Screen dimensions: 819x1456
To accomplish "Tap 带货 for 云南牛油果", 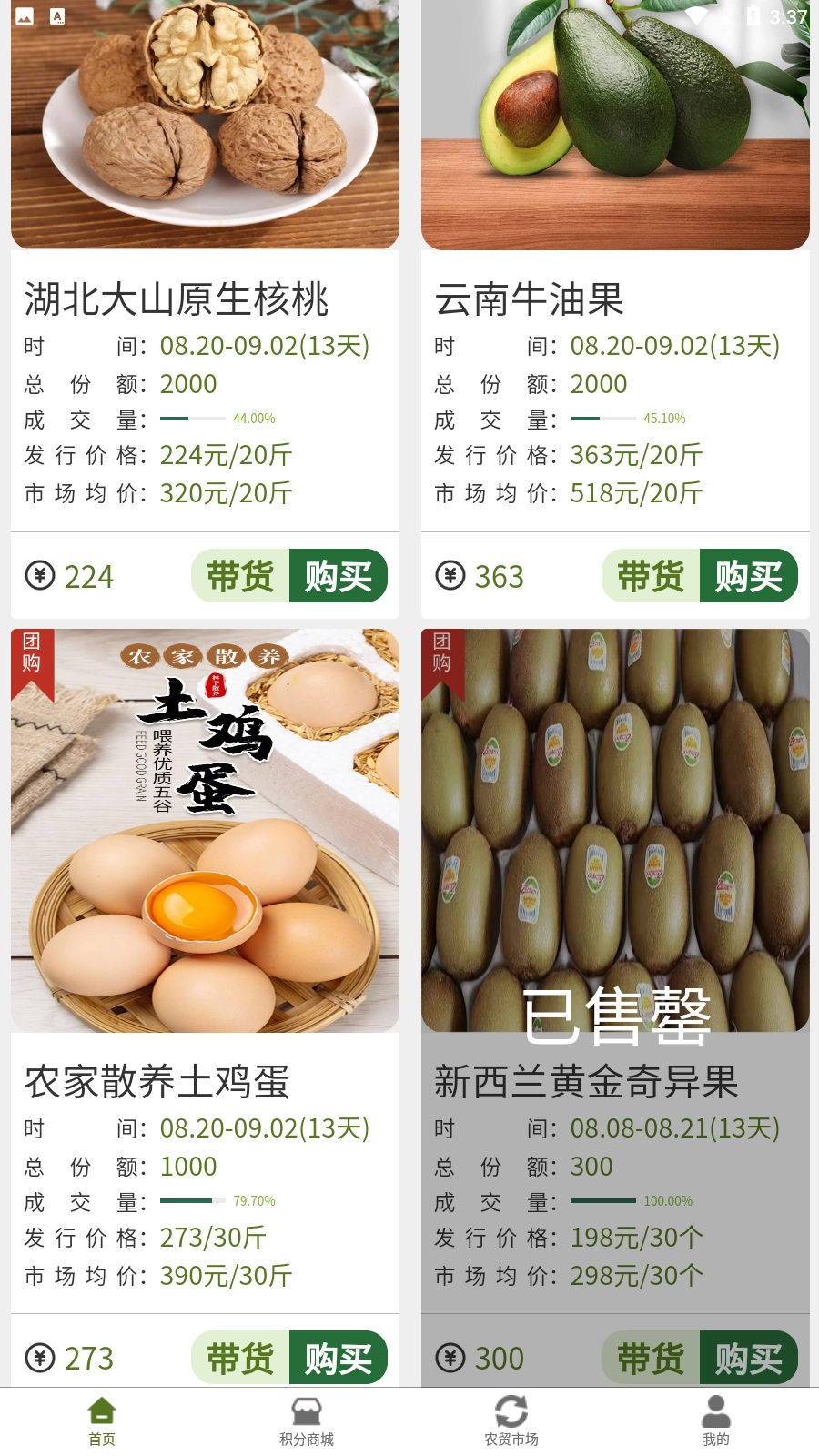I will (652, 576).
